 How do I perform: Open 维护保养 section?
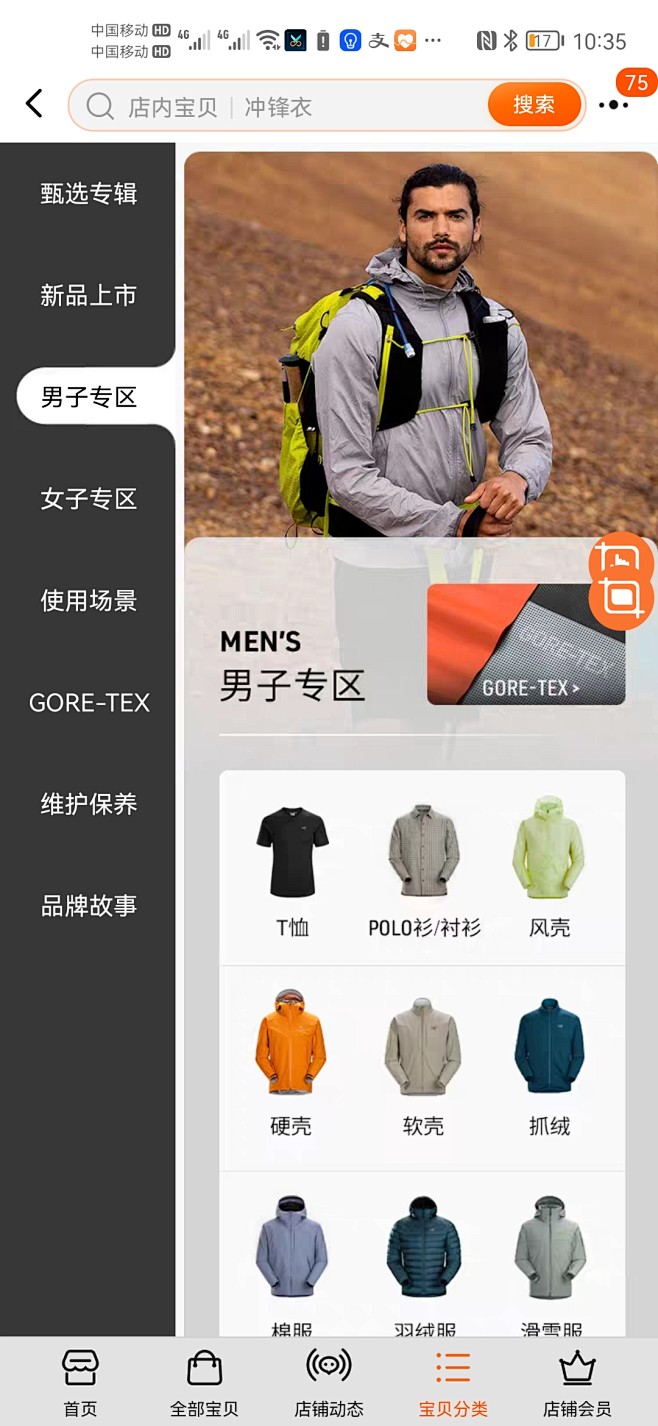88,804
